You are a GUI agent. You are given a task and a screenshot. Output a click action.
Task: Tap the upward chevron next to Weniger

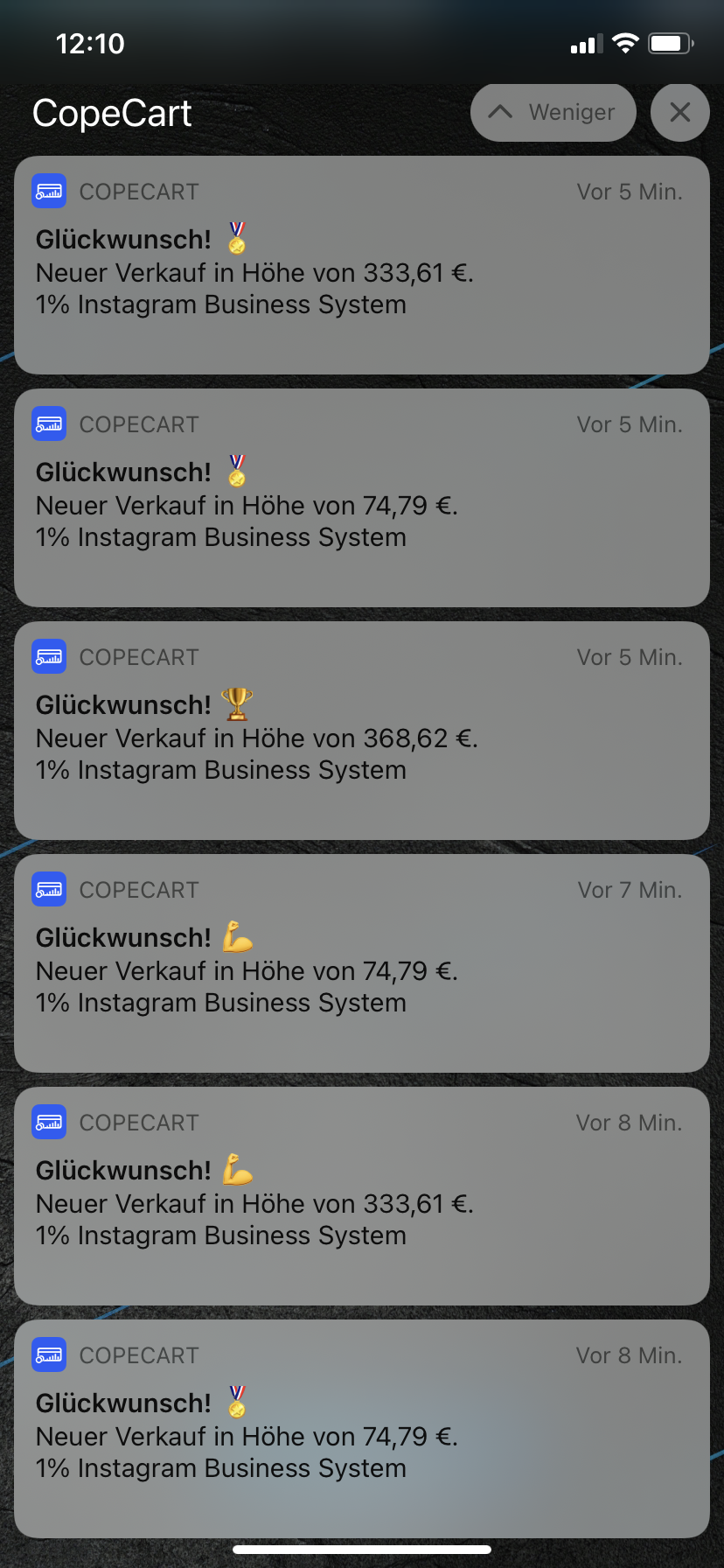pyautogui.click(x=500, y=112)
